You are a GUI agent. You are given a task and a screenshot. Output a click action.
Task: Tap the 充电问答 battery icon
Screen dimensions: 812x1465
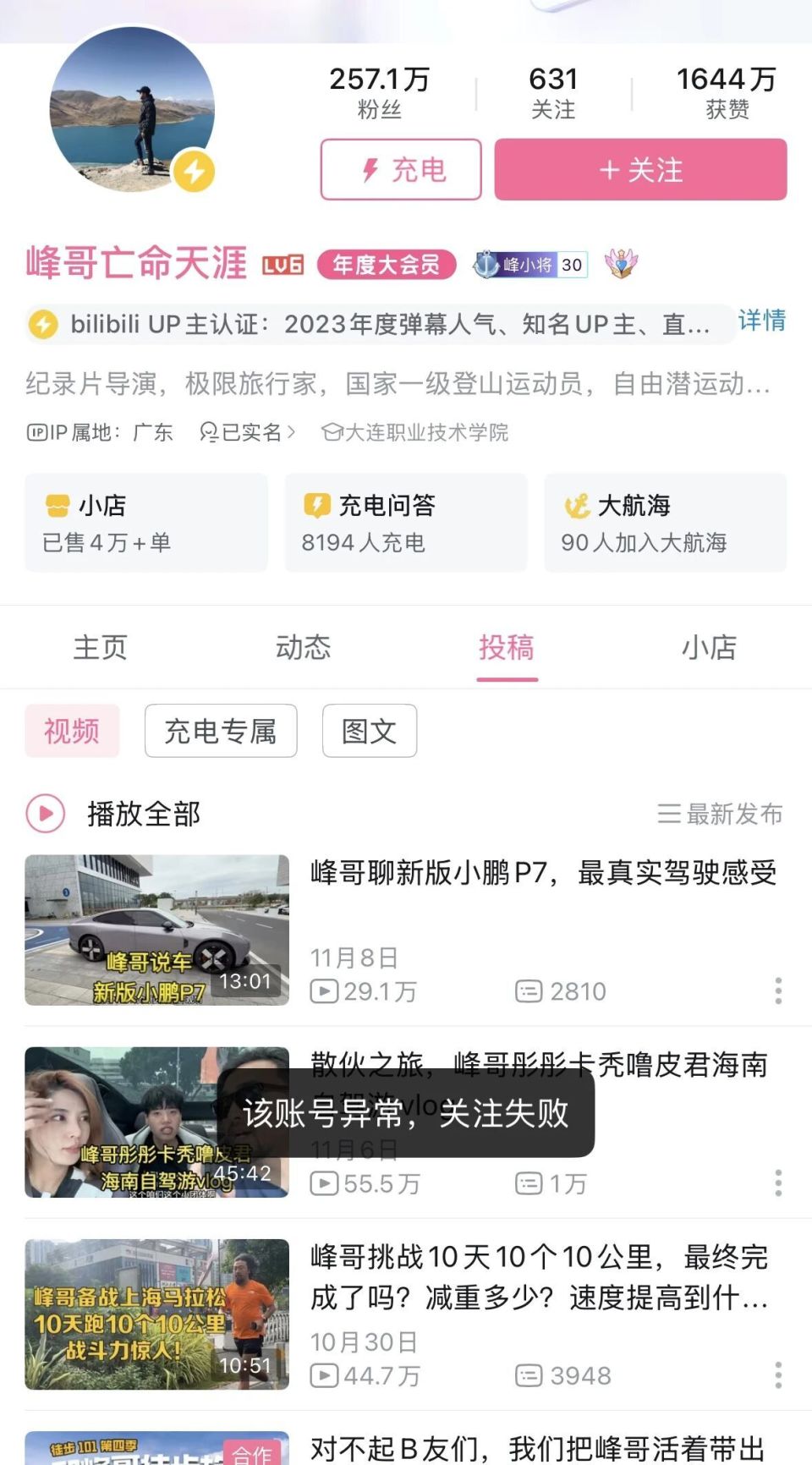(x=318, y=505)
